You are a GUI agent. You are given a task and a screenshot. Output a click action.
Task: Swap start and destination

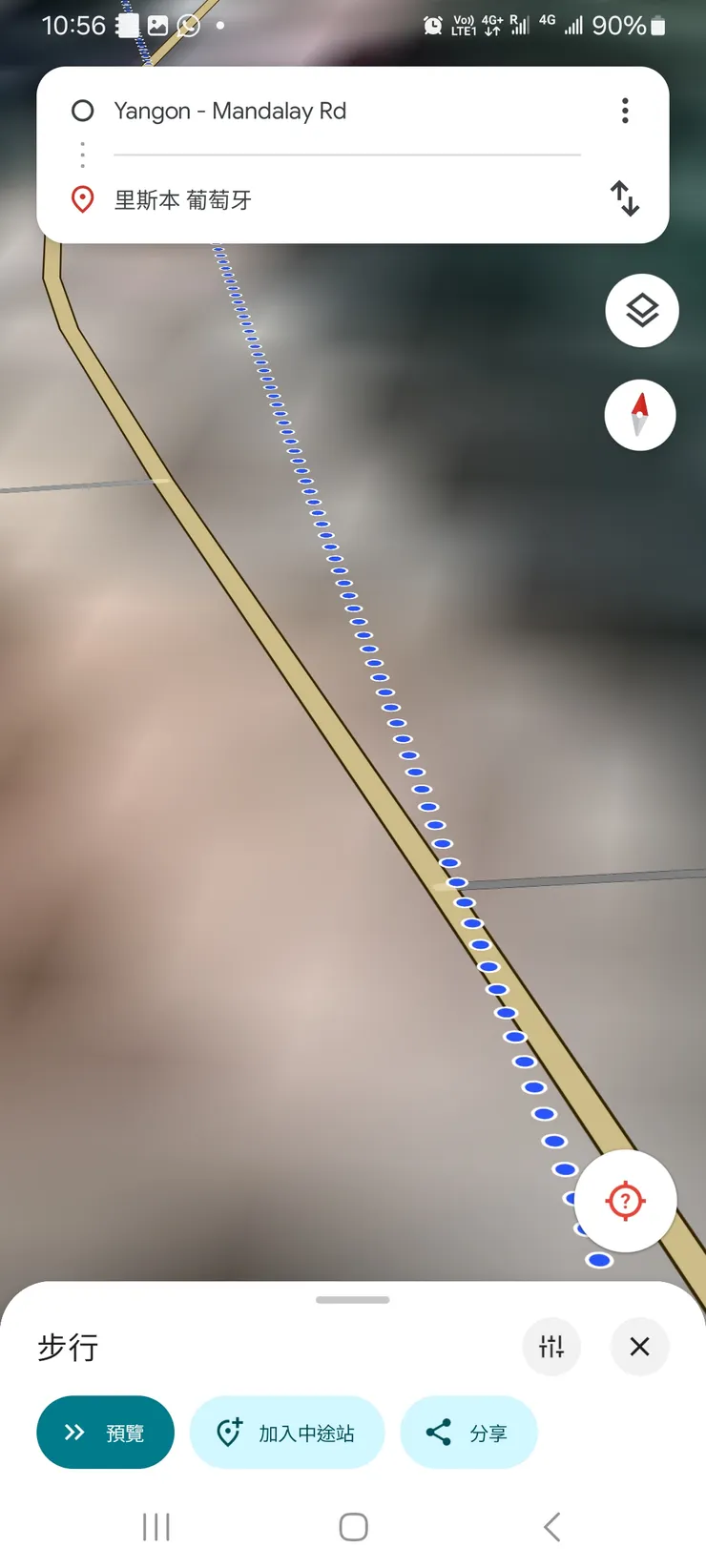[625, 198]
